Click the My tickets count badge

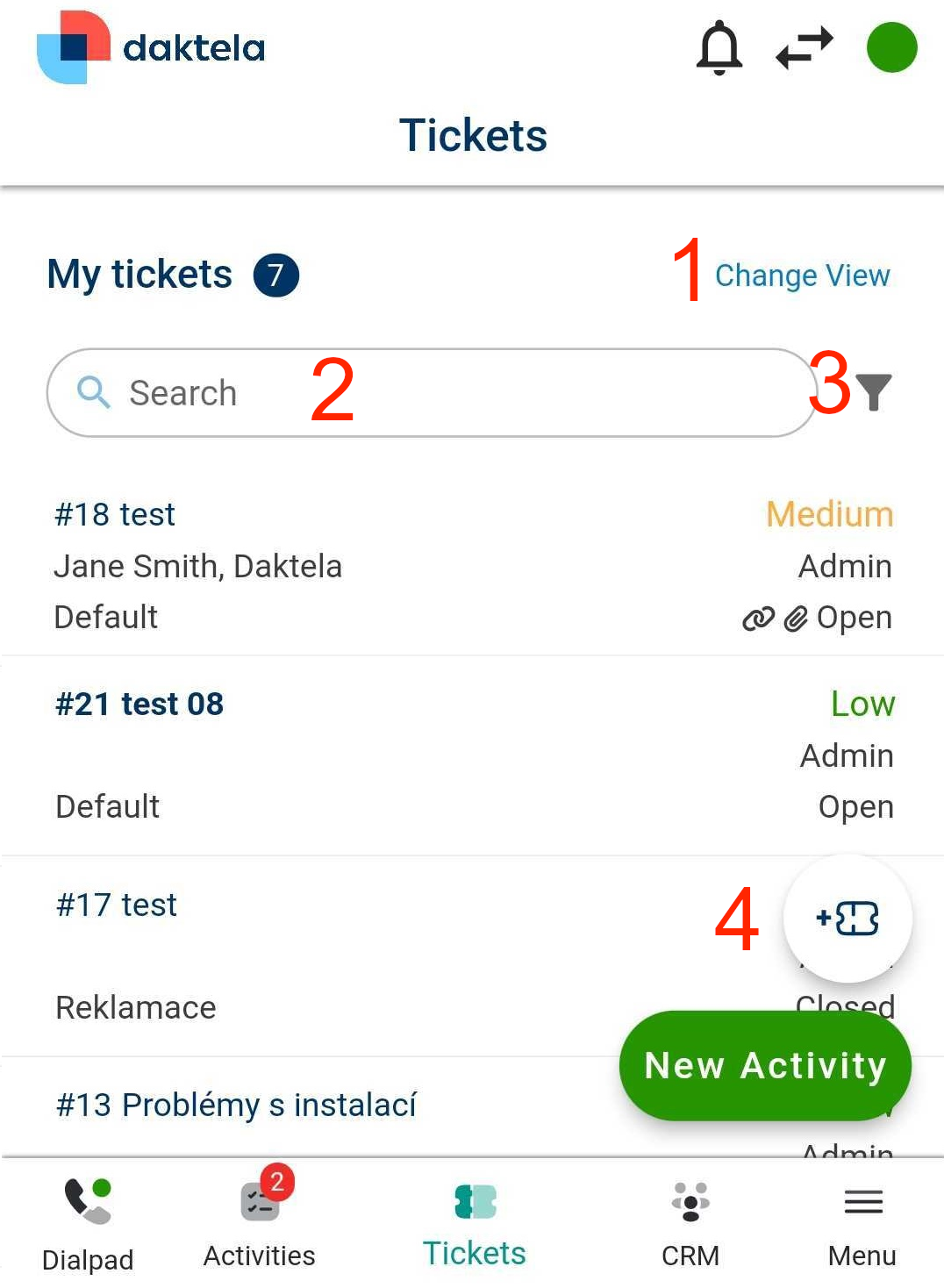(275, 274)
